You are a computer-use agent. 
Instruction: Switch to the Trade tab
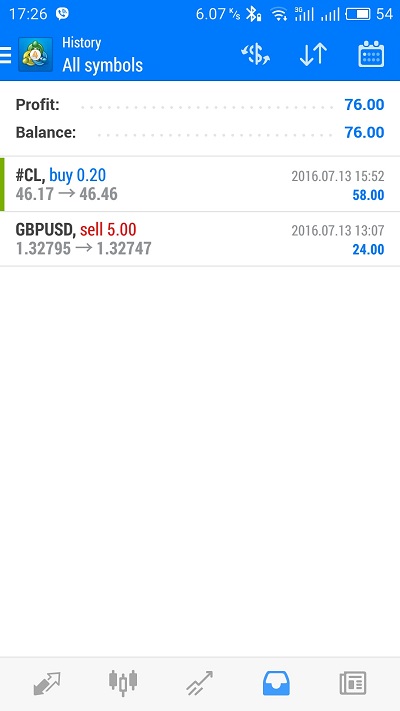[200, 683]
